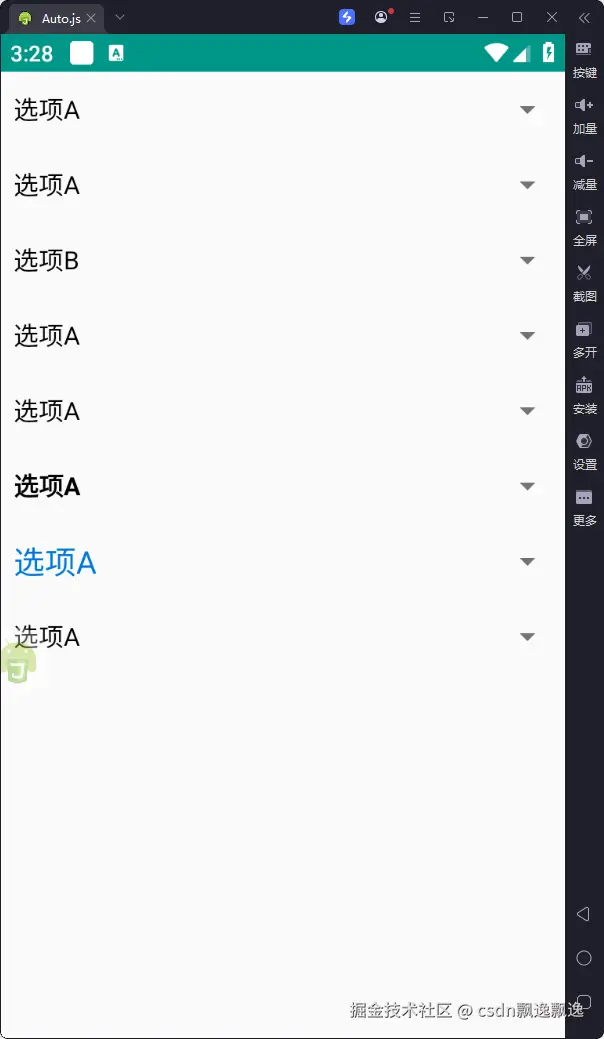604x1039 pixels.
Task: Tap 安装 to install an APK
Action: 584,394
